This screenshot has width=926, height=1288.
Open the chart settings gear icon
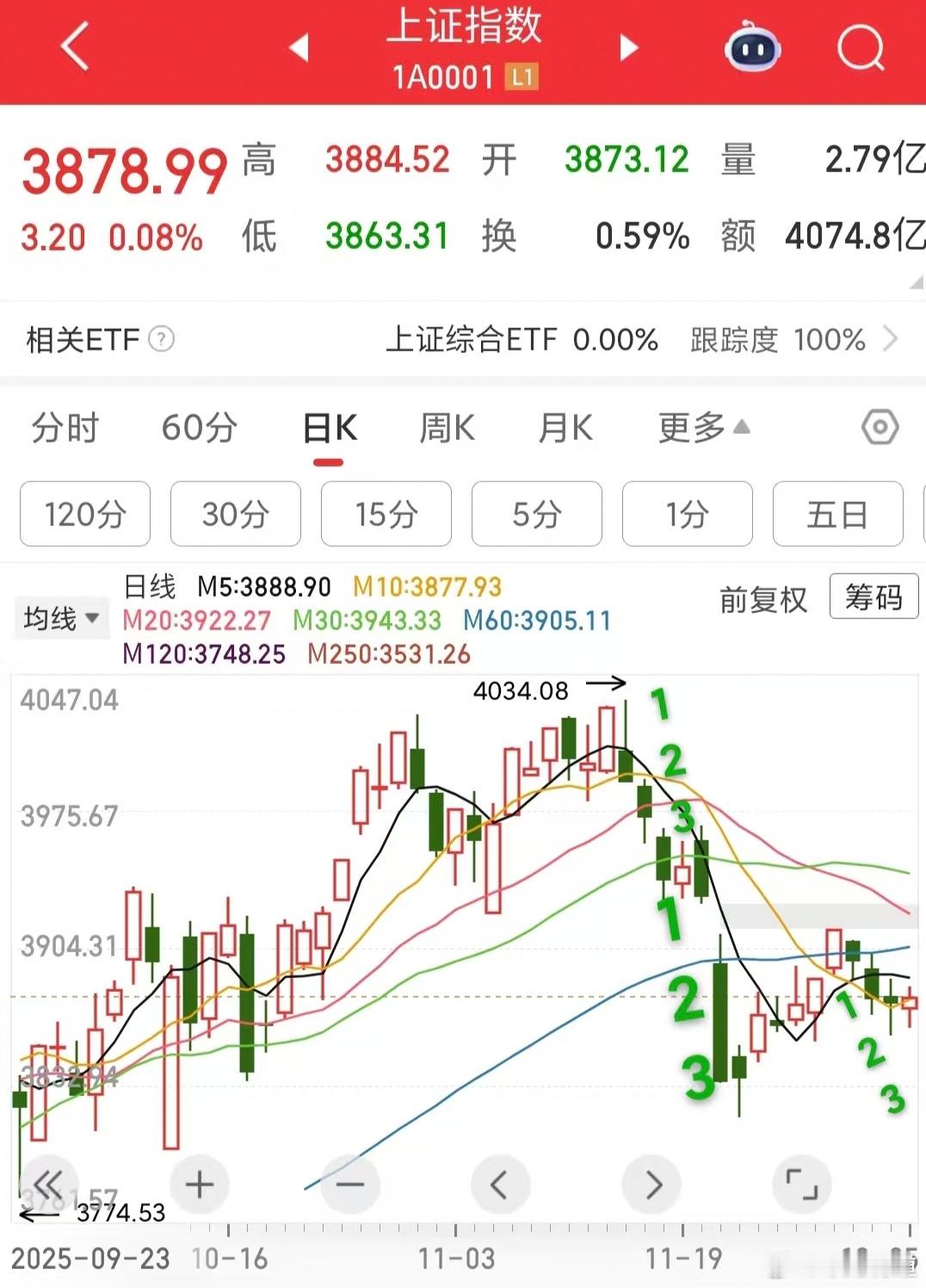(879, 428)
